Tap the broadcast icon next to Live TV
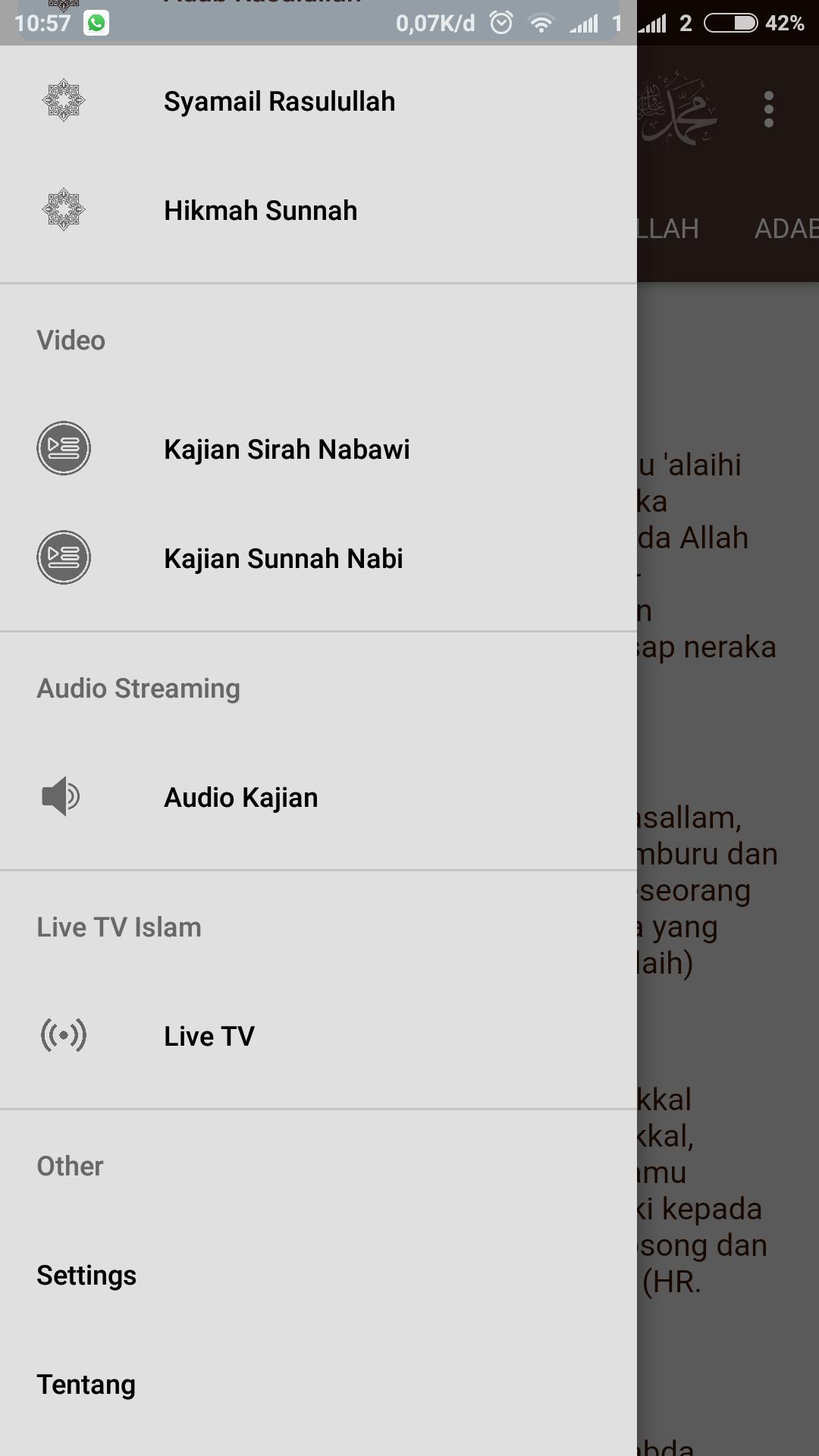The width and height of the screenshot is (819, 1456). tap(64, 1035)
